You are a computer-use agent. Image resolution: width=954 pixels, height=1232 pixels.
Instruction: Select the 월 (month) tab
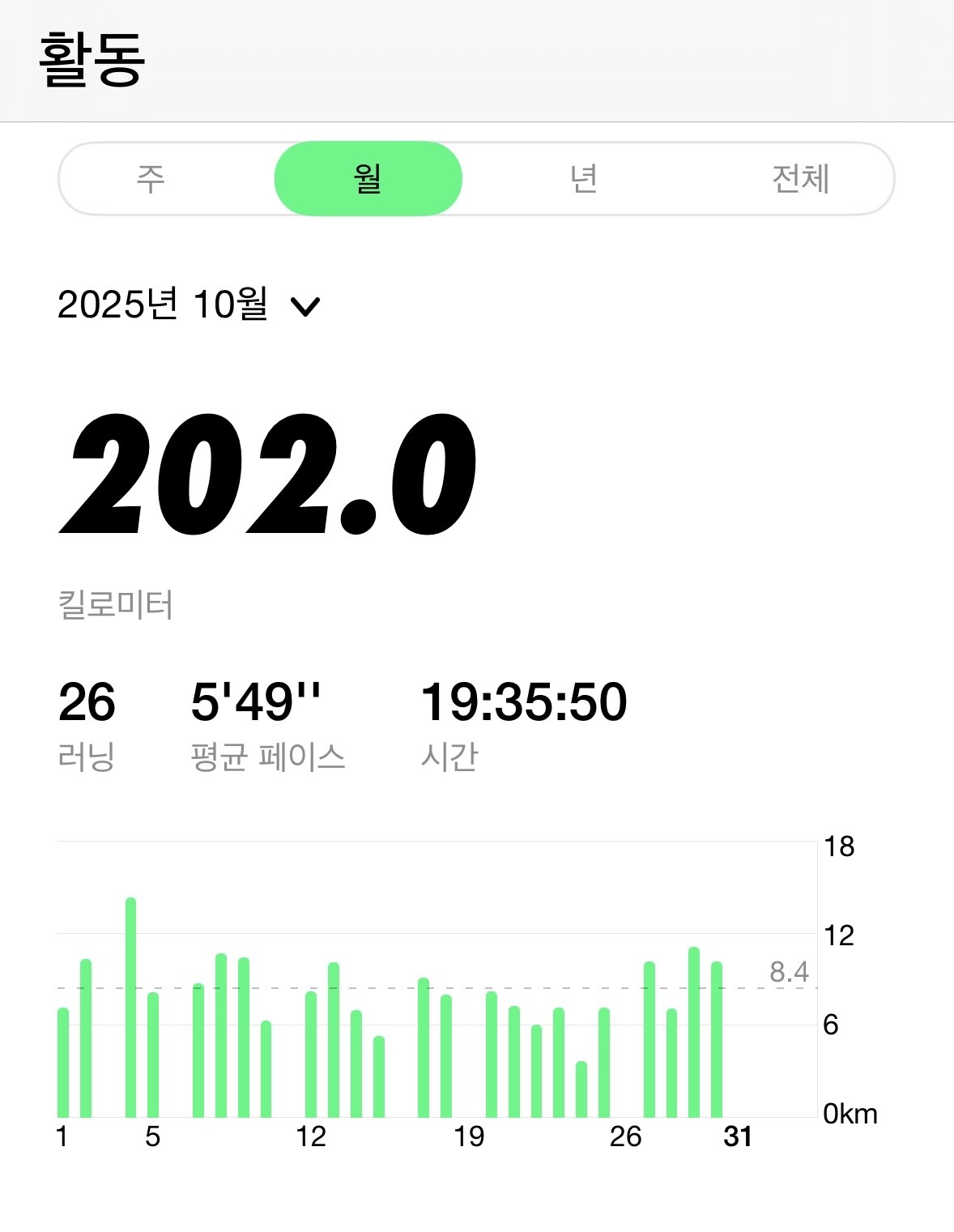368,178
